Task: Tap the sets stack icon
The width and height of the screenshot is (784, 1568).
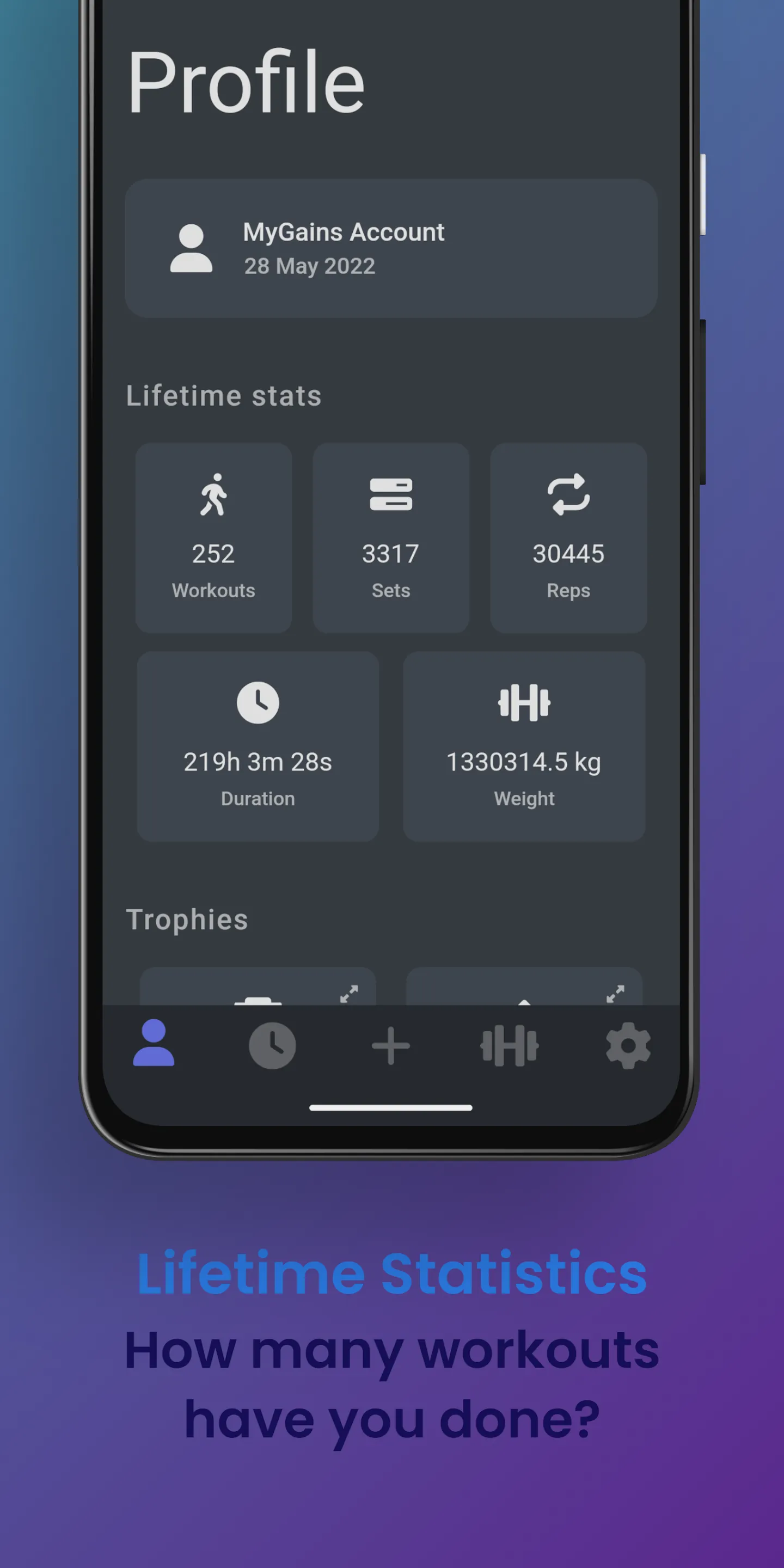Action: [391, 493]
